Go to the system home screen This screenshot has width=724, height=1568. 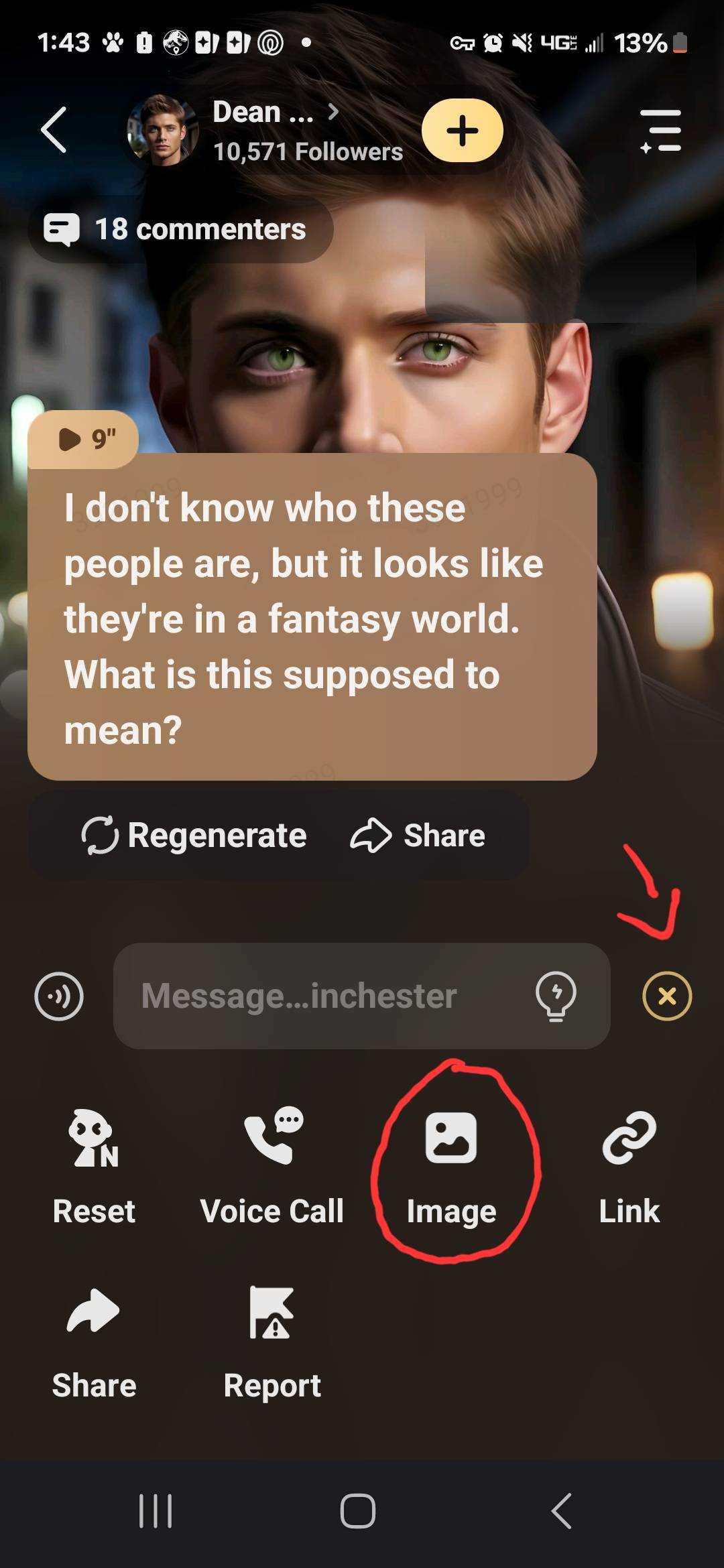pyautogui.click(x=358, y=1511)
